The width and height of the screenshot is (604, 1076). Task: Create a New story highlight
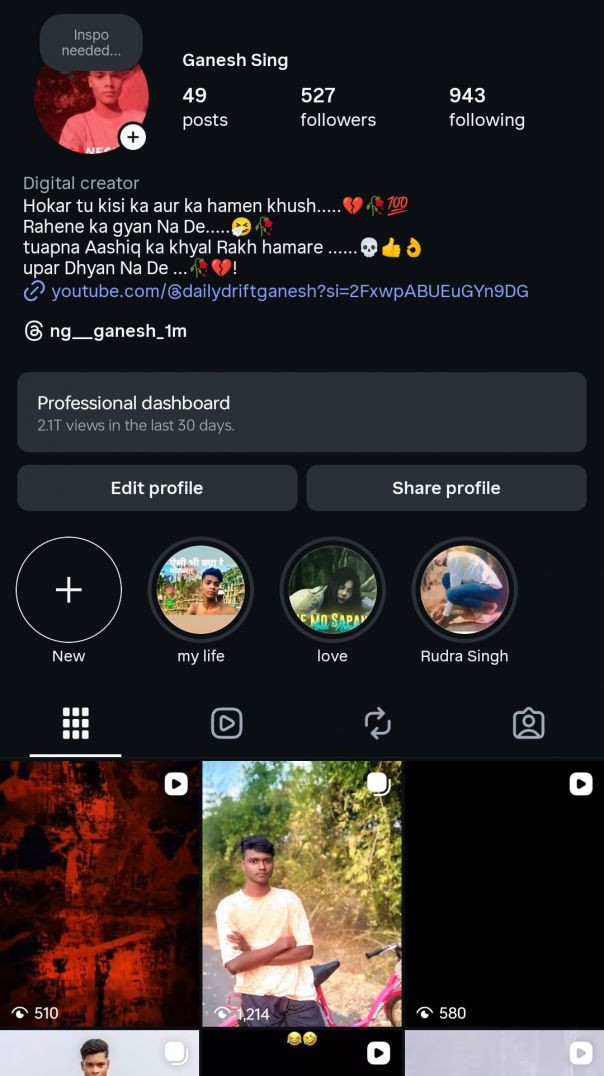[x=68, y=590]
